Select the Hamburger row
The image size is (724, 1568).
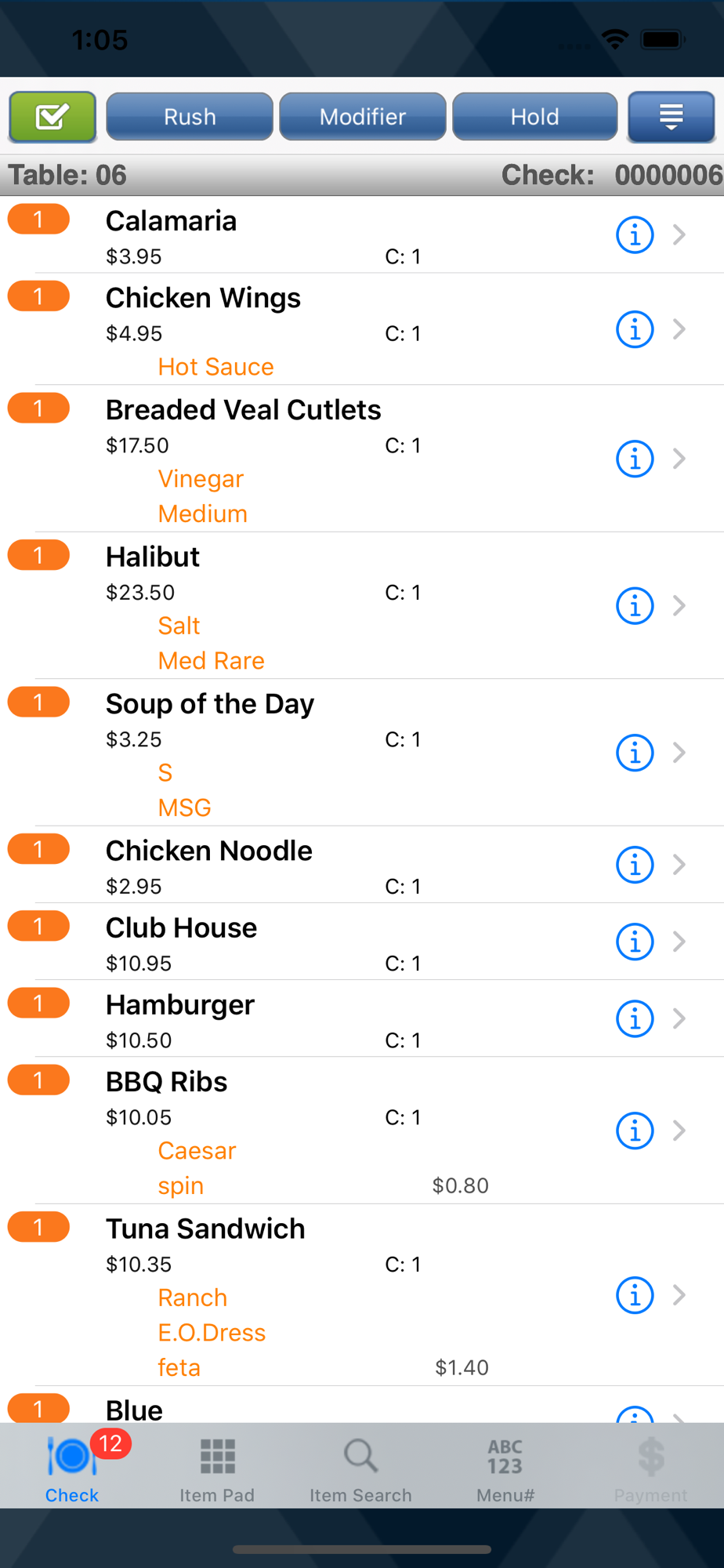tap(362, 1018)
